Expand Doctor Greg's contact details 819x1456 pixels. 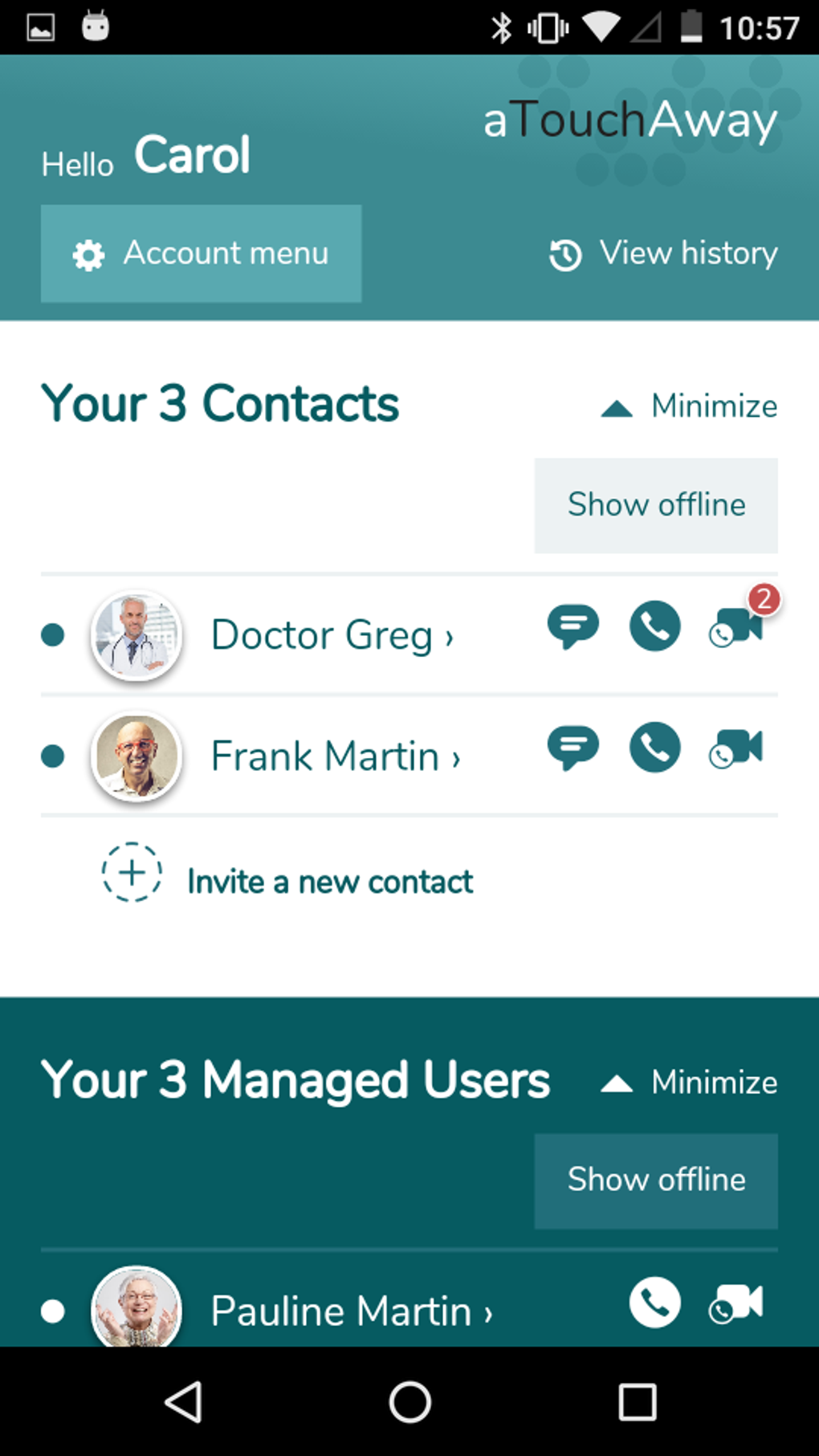pos(332,634)
